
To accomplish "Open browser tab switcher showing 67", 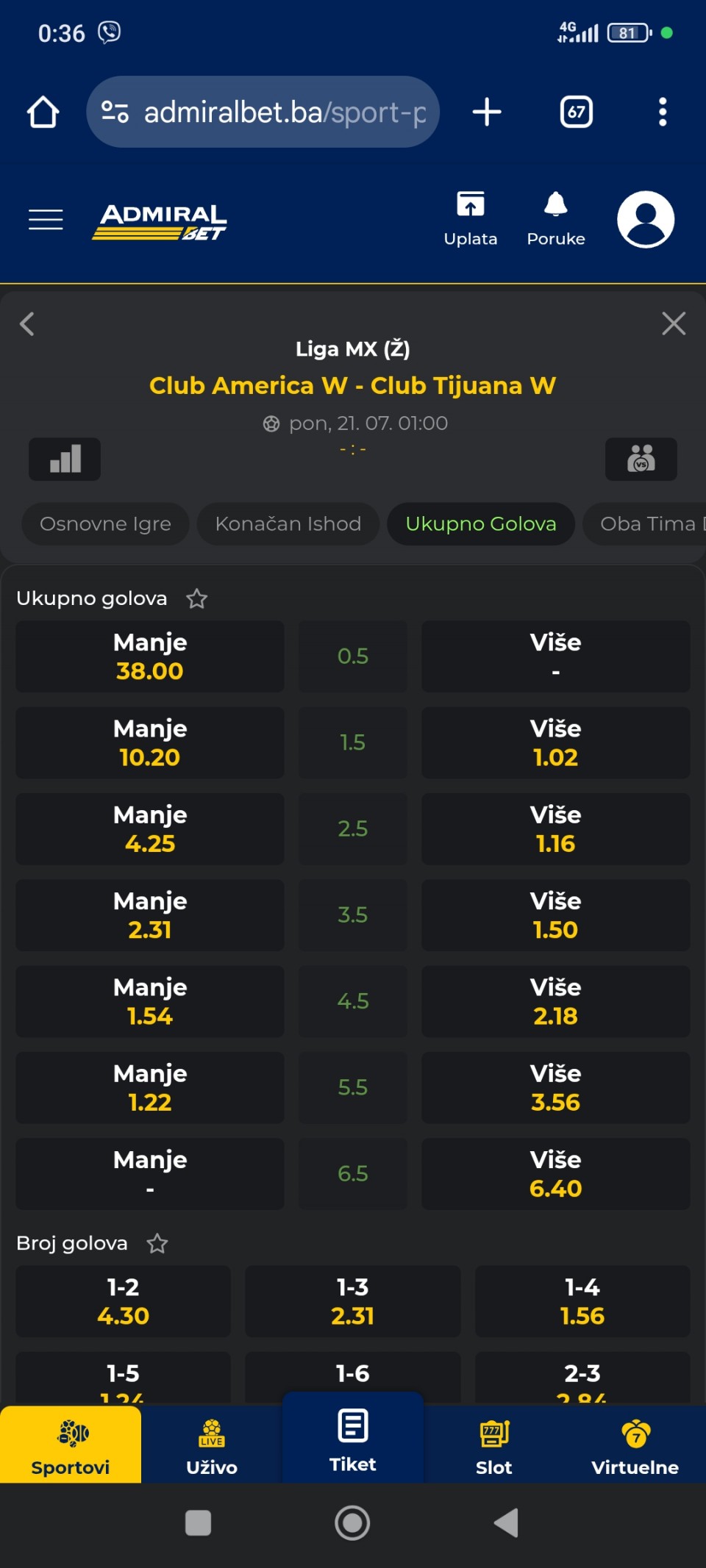I will coord(577,112).
